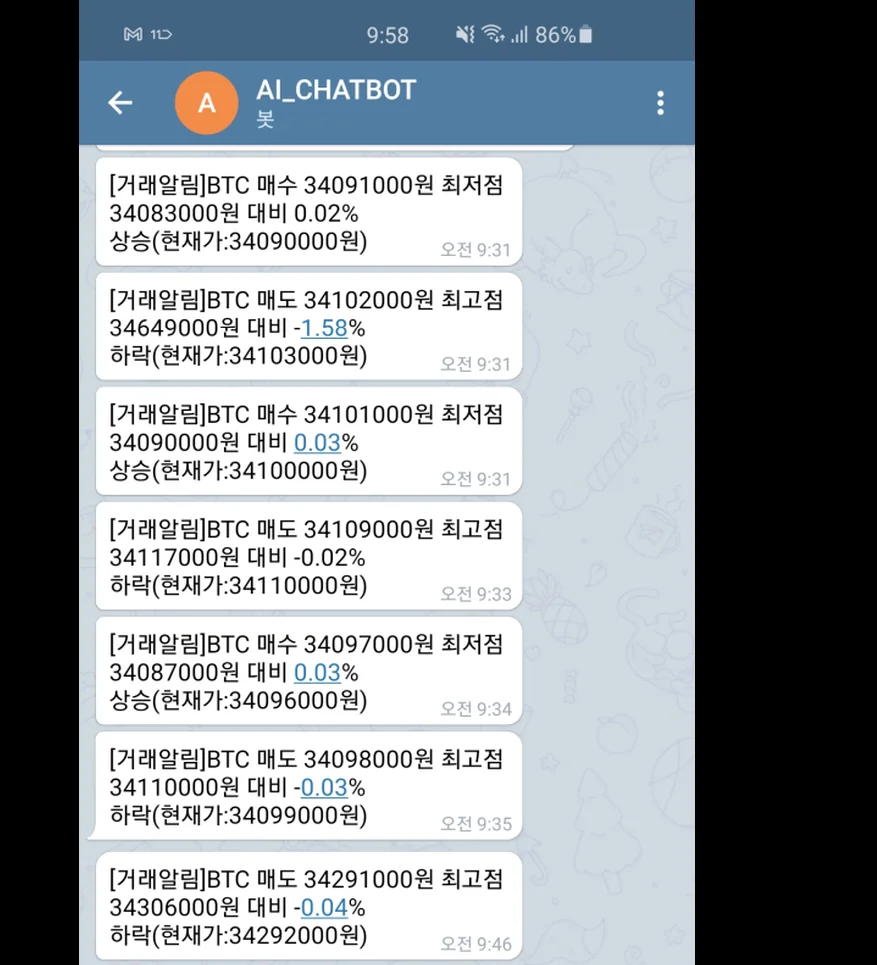877x965 pixels.
Task: Tap the orange AI_CHATBOT avatar
Action: point(206,102)
